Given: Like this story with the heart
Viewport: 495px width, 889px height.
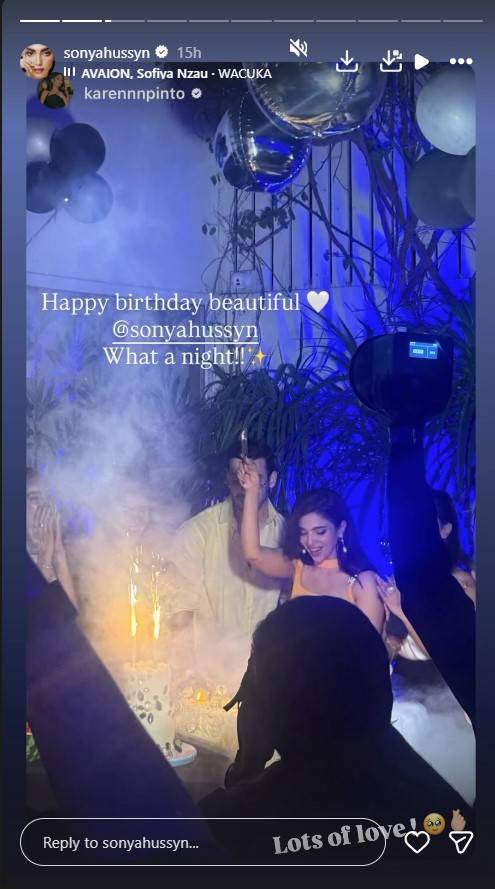Looking at the screenshot, I should tap(417, 843).
